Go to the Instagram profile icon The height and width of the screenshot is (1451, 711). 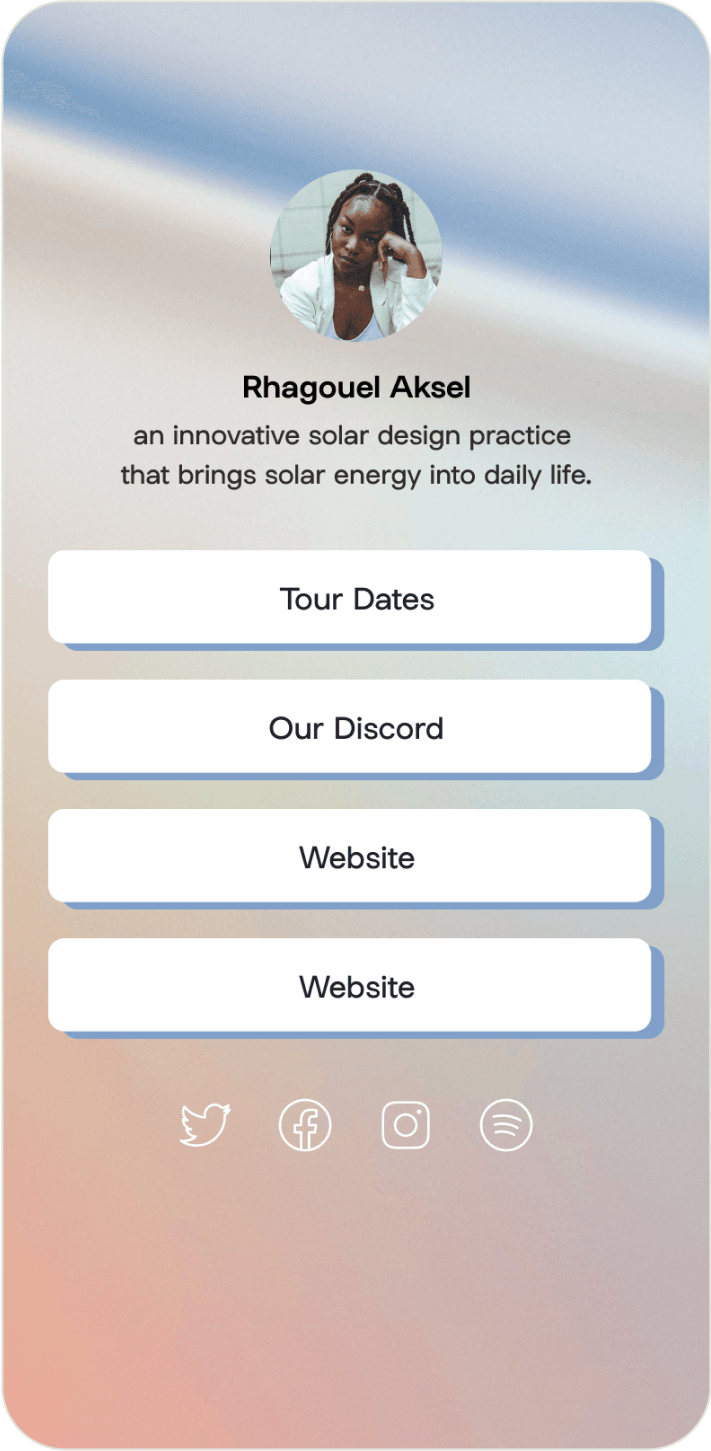tap(406, 1126)
